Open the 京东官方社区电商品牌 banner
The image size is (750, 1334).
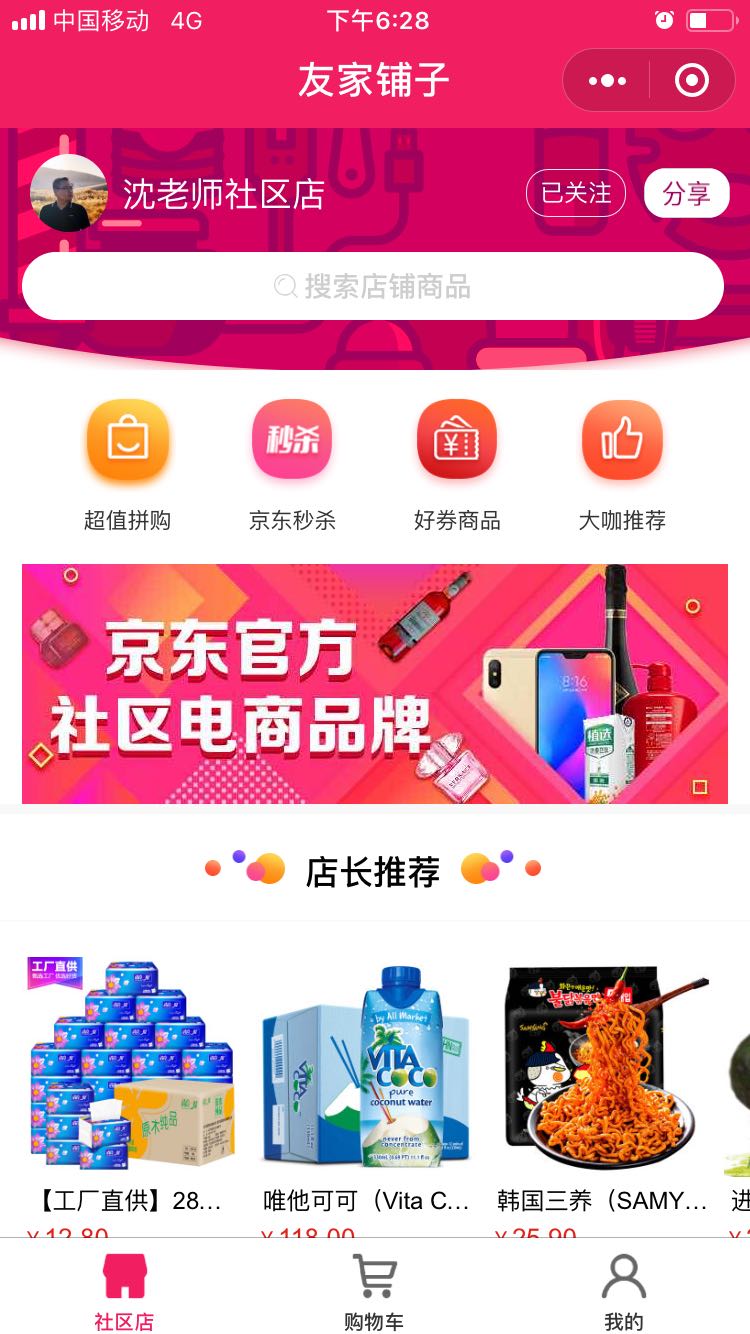point(374,684)
